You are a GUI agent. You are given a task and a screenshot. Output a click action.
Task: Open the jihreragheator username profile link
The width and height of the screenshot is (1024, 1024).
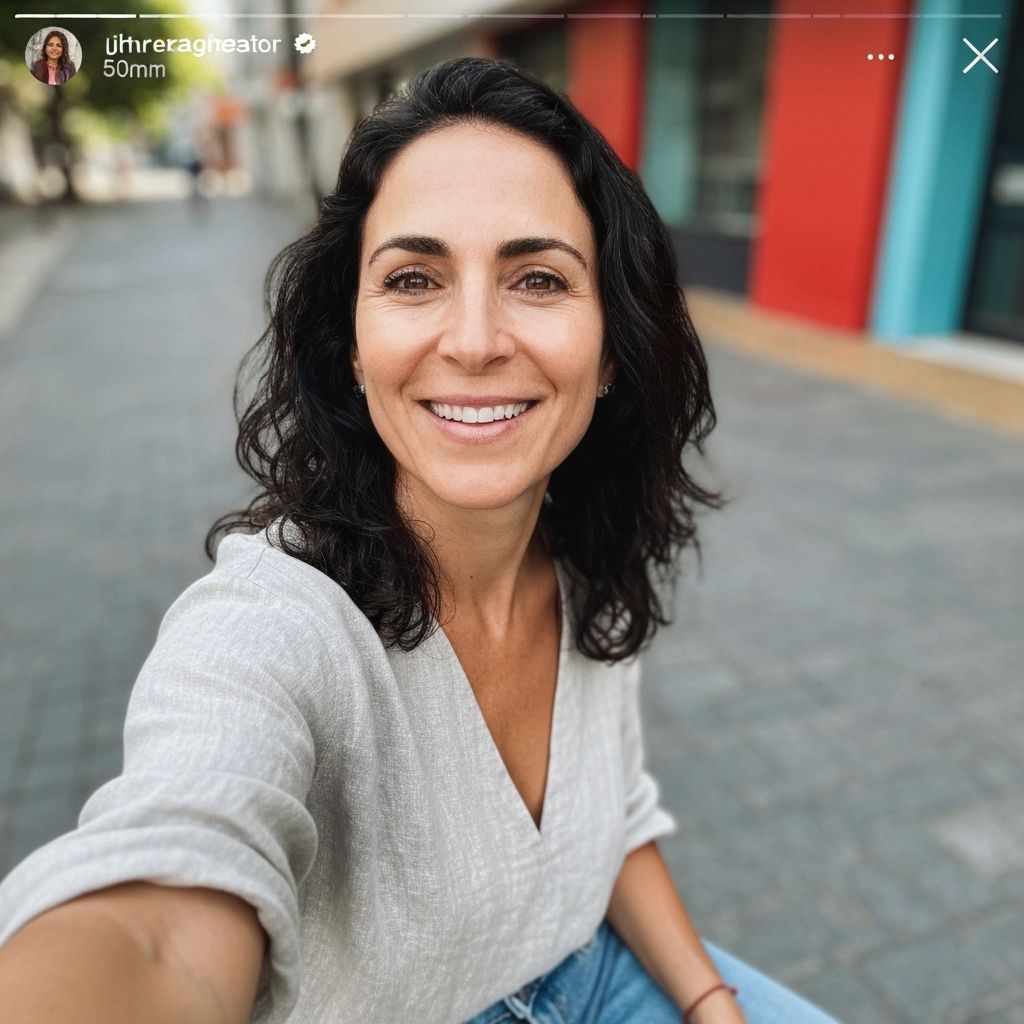[x=193, y=44]
